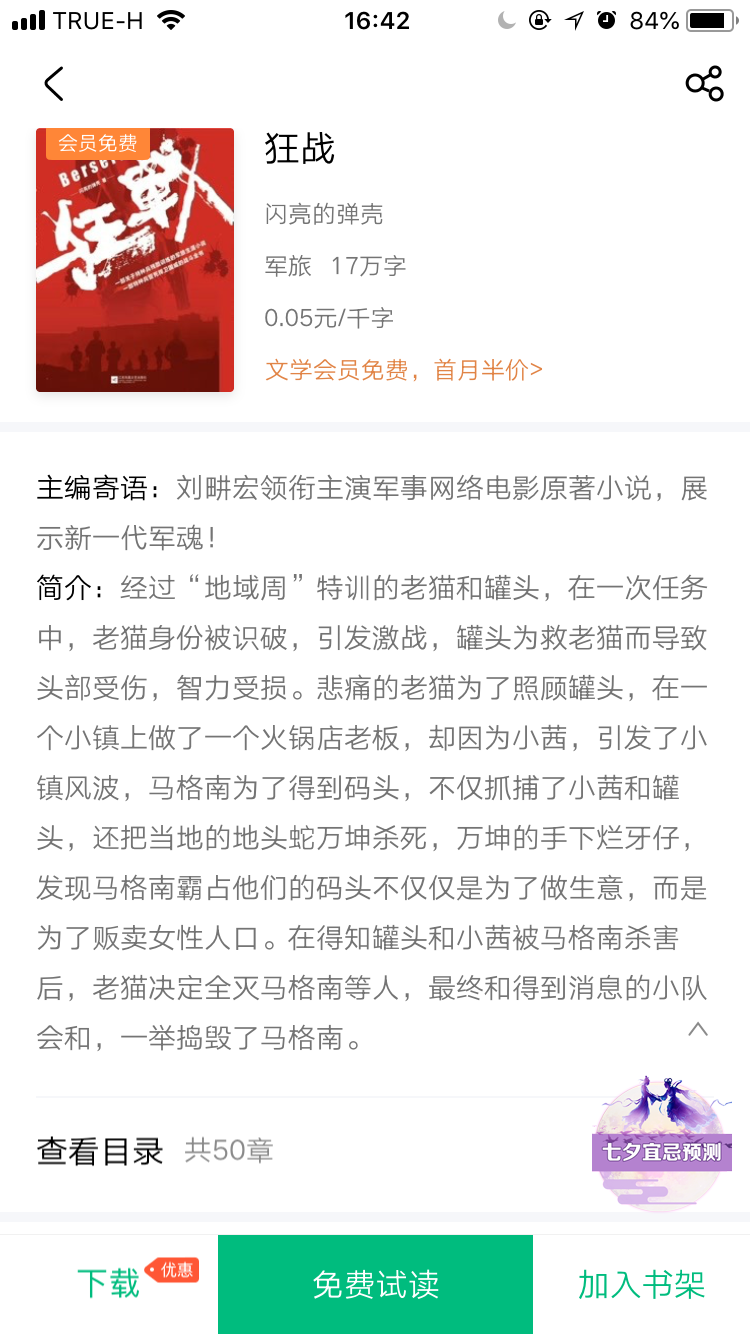This screenshot has height=1334, width=750.
Task: Start 免费试读 free reading
Action: (375, 1284)
